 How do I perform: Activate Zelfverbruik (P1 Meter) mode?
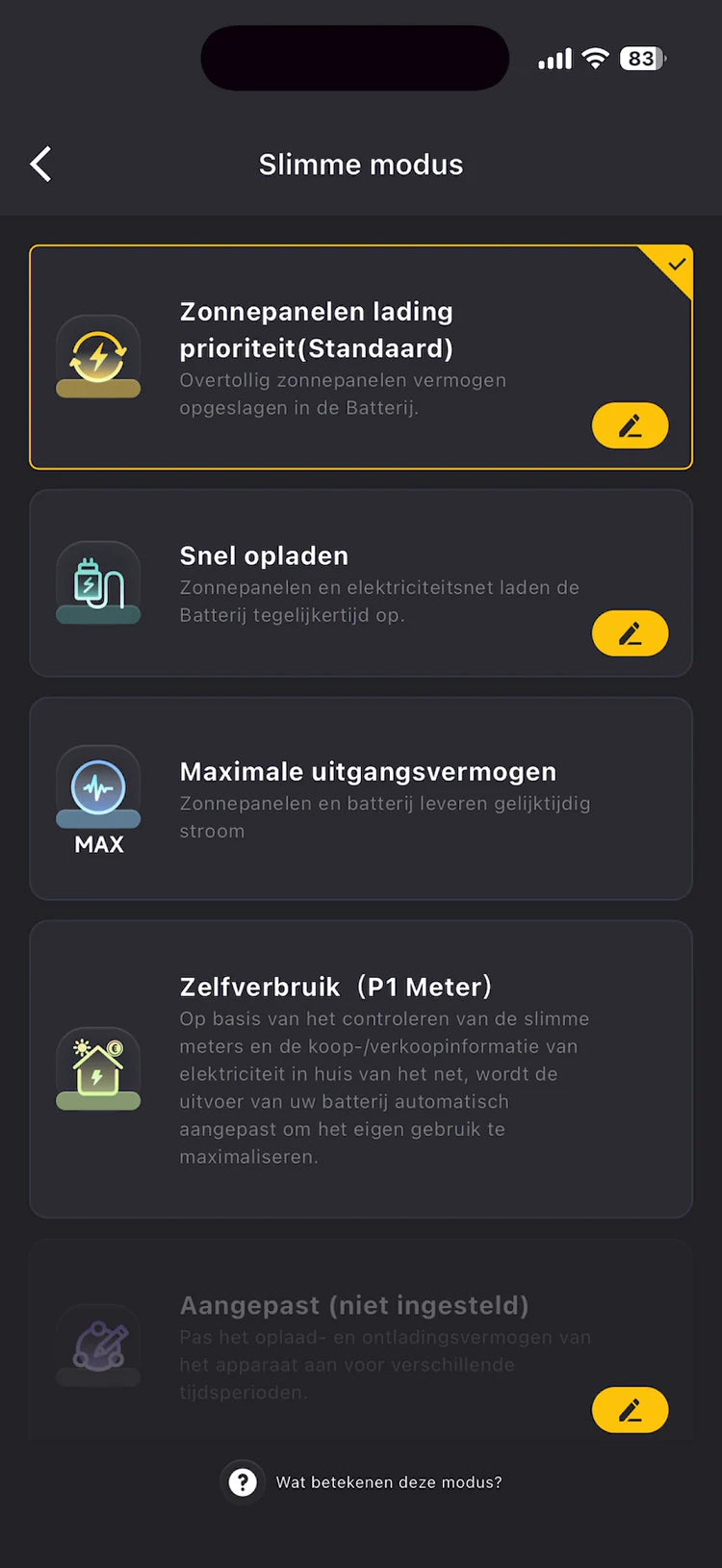tap(361, 1068)
